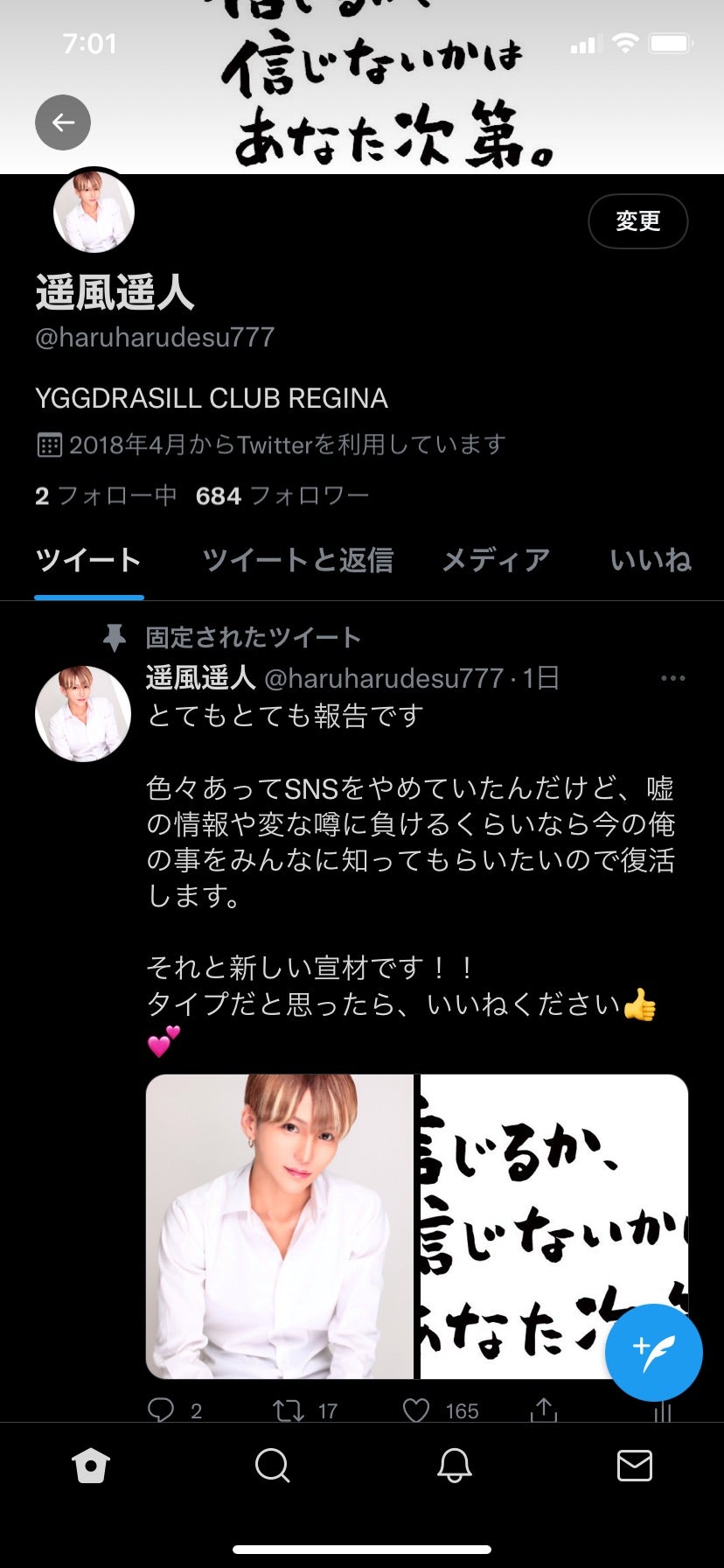Compose a new tweet
The width and height of the screenshot is (724, 1568).
(x=653, y=1352)
